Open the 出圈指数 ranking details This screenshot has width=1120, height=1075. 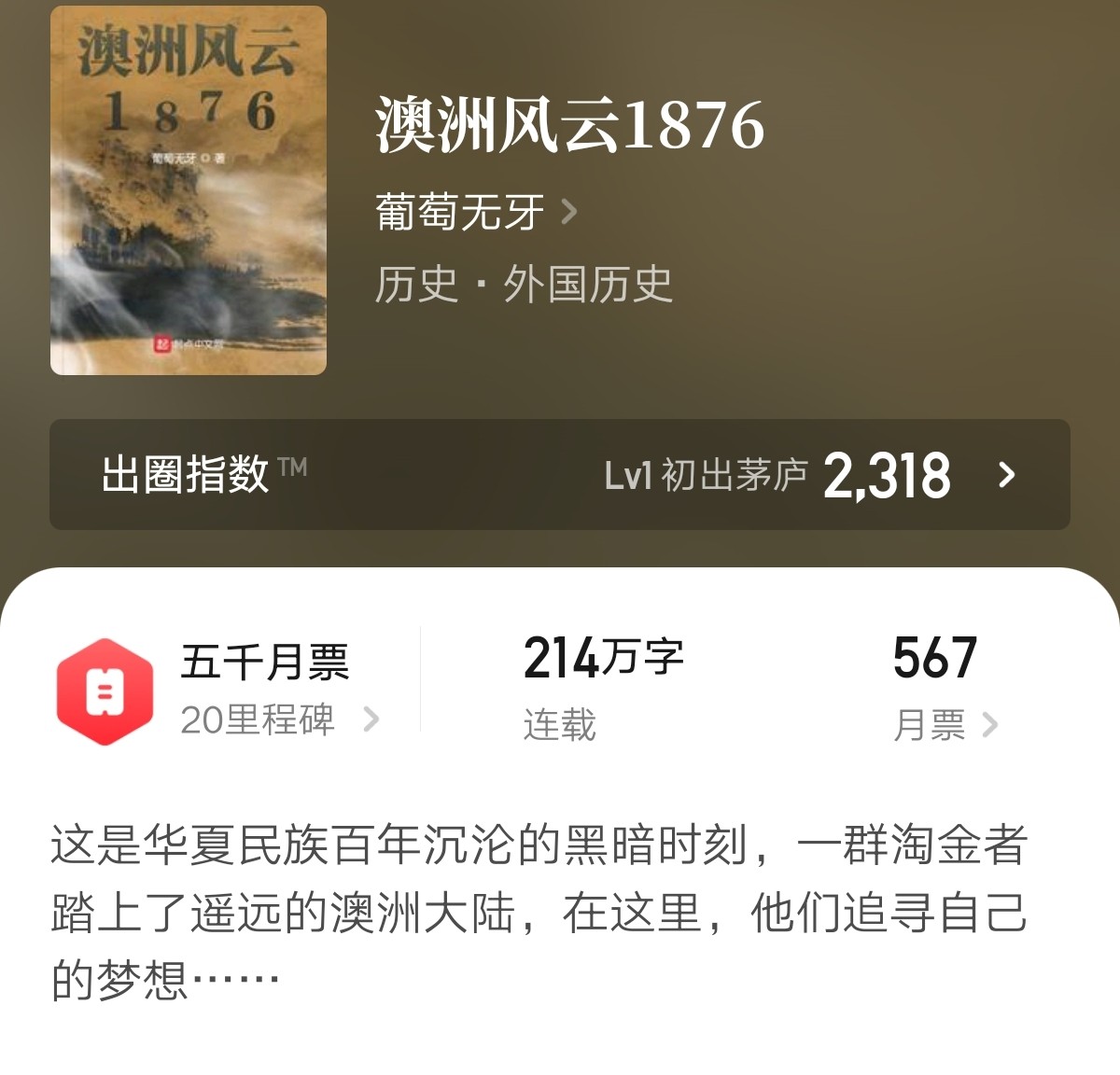560,475
